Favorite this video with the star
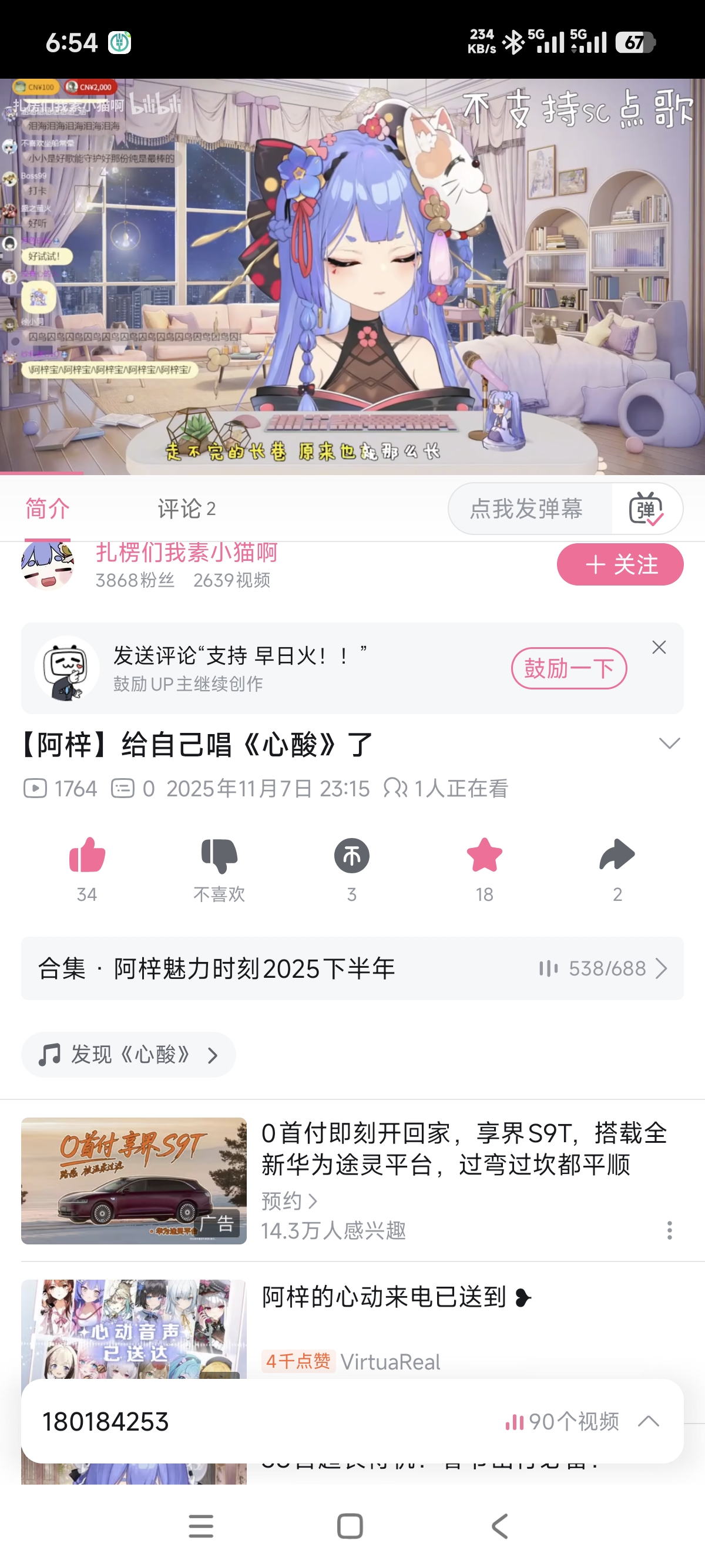This screenshot has width=705, height=1568. [484, 855]
